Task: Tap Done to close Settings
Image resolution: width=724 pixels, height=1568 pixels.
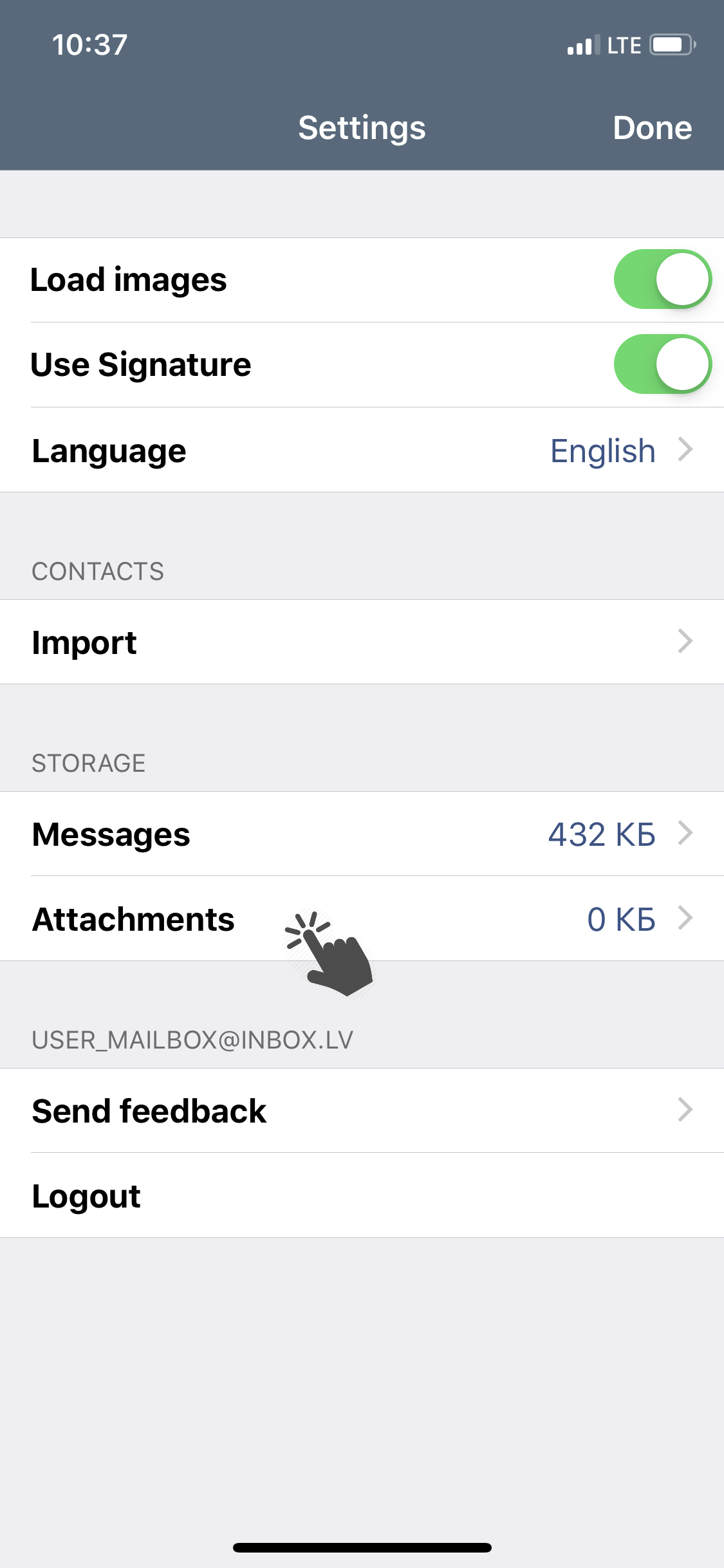Action: click(x=652, y=127)
